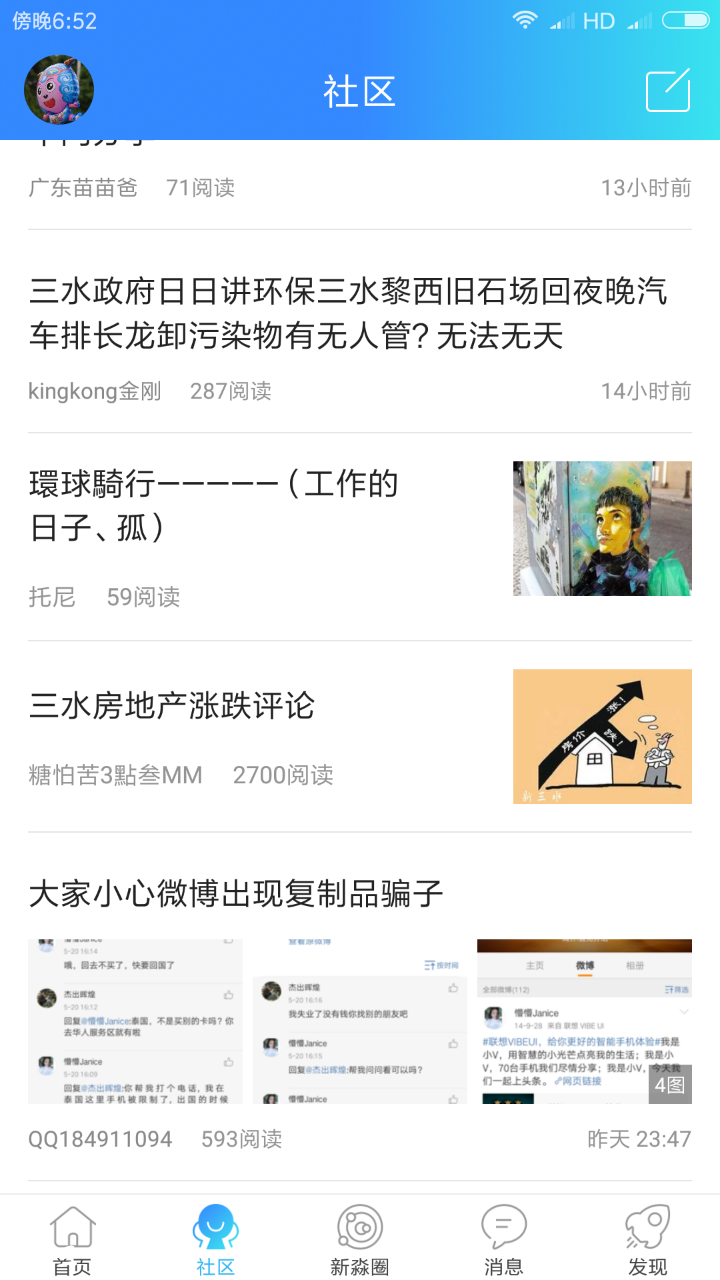720x1280 pixels.
Task: Open the 大家小心微博出现复制品骗子 post
Action: coord(236,892)
